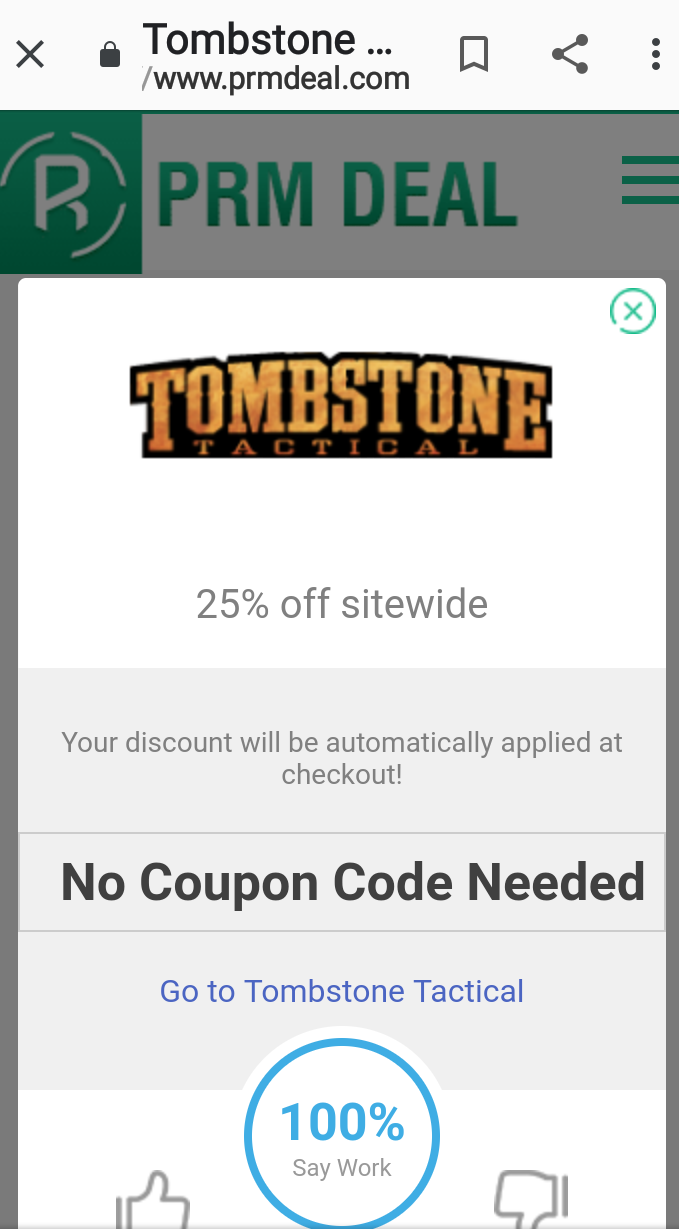Dismiss the coupon popup
679x1229 pixels.
632,311
